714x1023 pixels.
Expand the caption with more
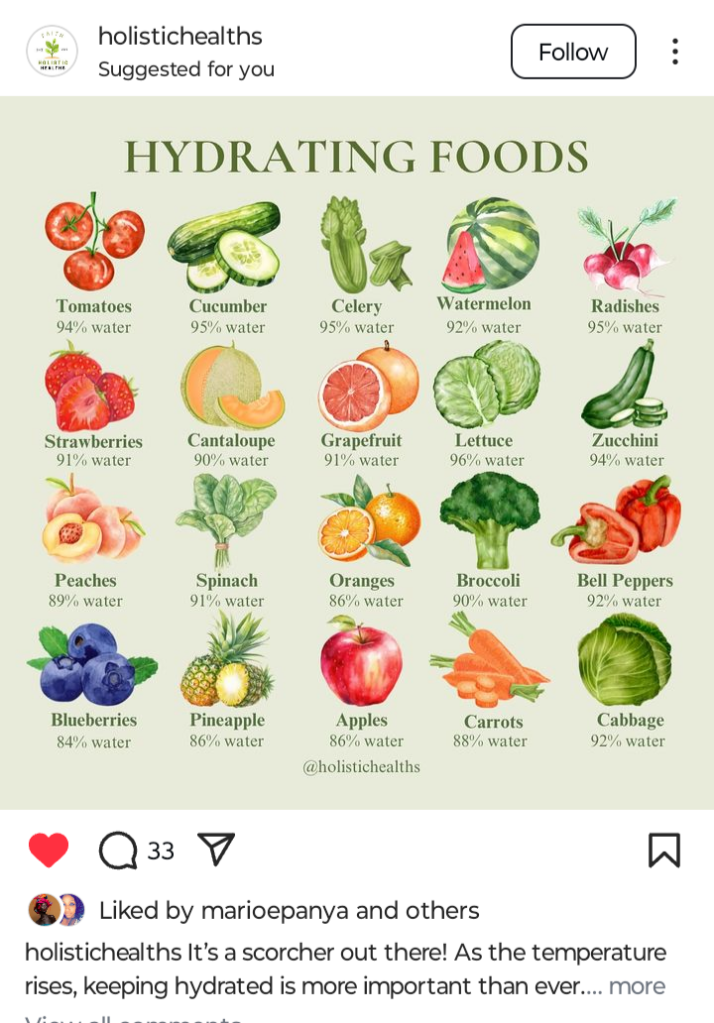(x=637, y=986)
